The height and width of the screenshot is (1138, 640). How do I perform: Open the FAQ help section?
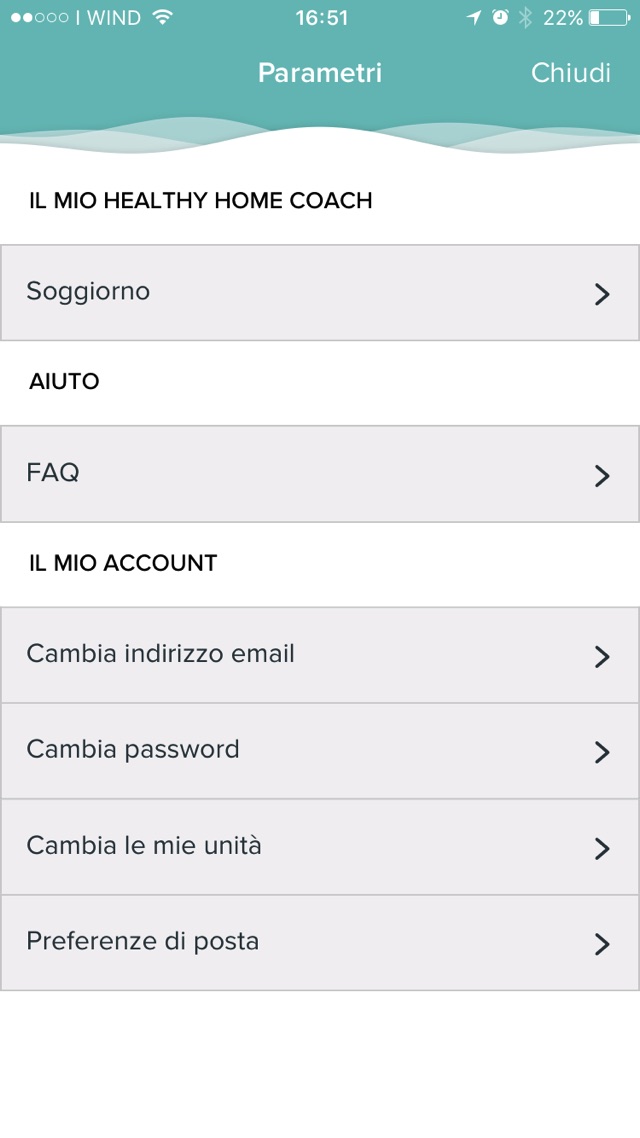(320, 473)
